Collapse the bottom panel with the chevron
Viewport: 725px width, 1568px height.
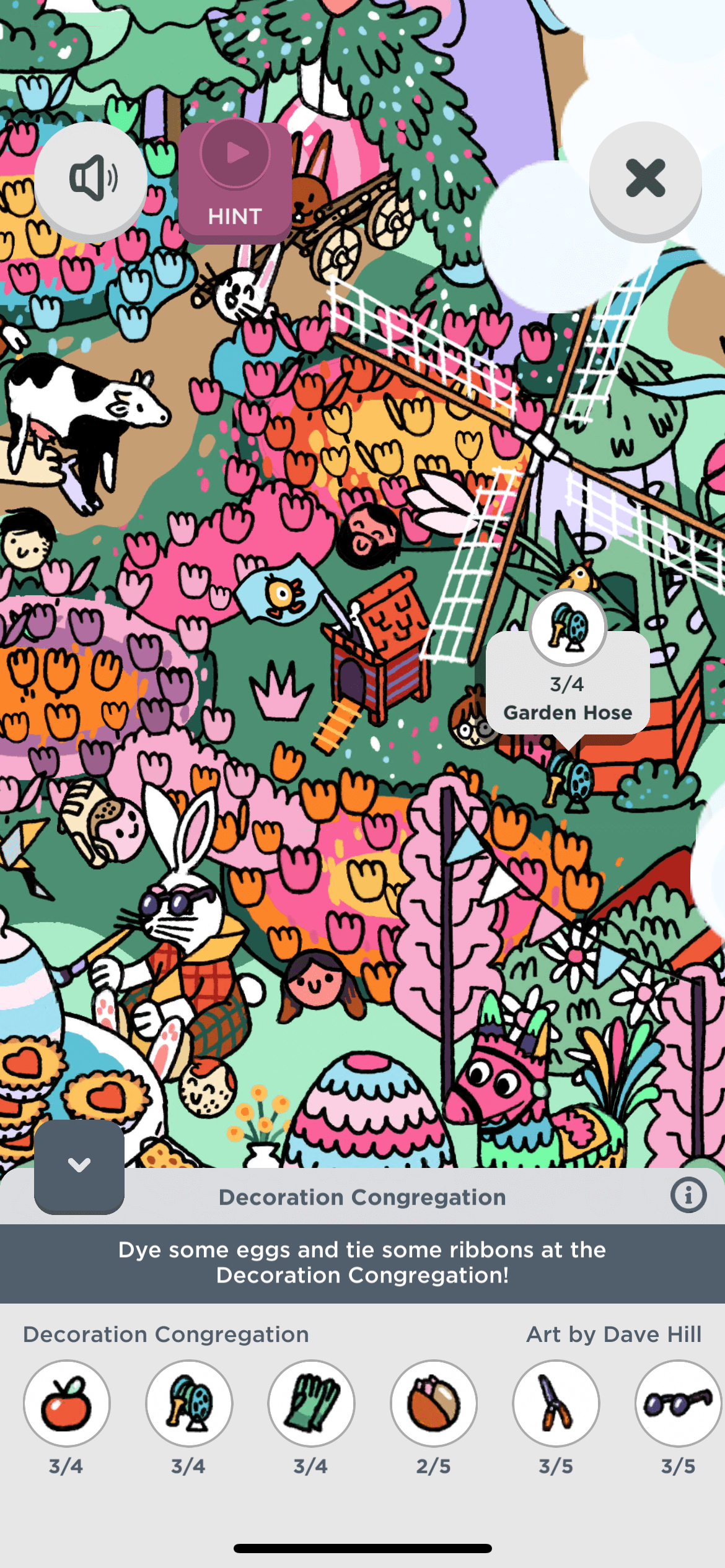click(x=79, y=1165)
